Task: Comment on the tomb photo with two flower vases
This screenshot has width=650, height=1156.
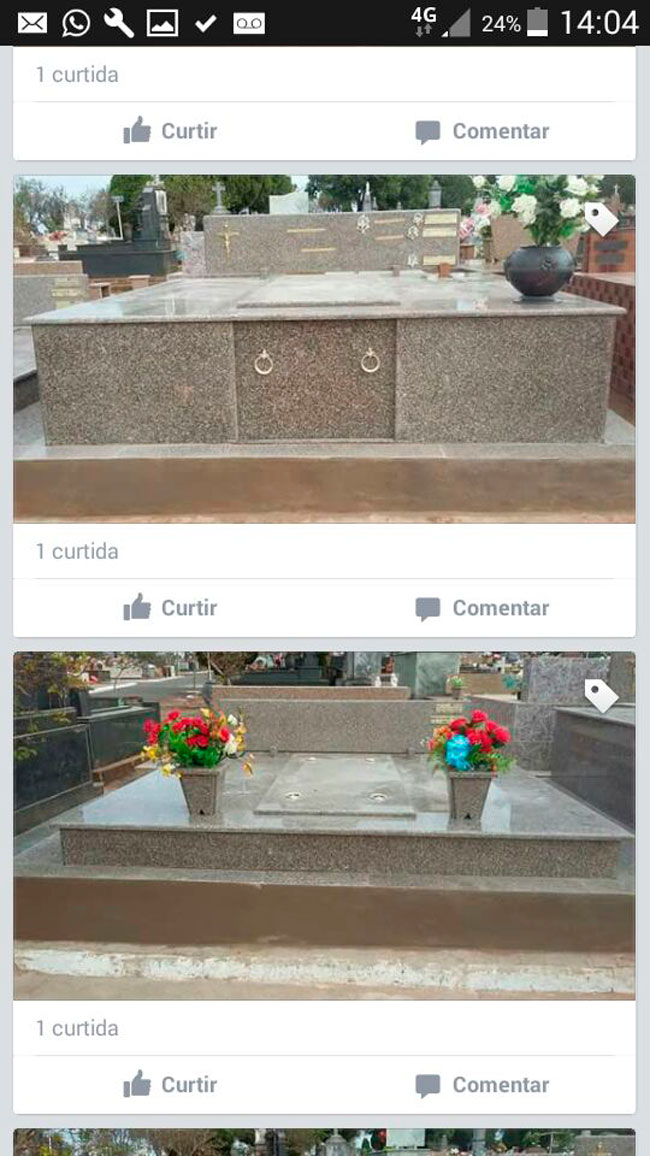Action: click(x=482, y=1085)
